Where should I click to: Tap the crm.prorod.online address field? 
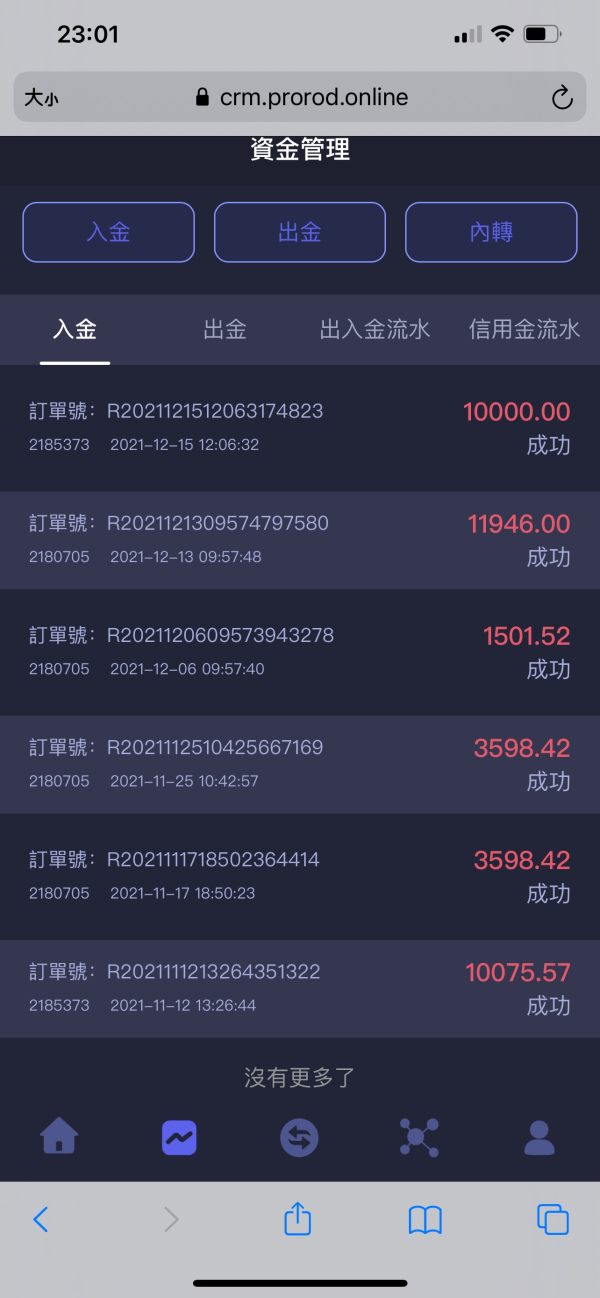(x=300, y=97)
